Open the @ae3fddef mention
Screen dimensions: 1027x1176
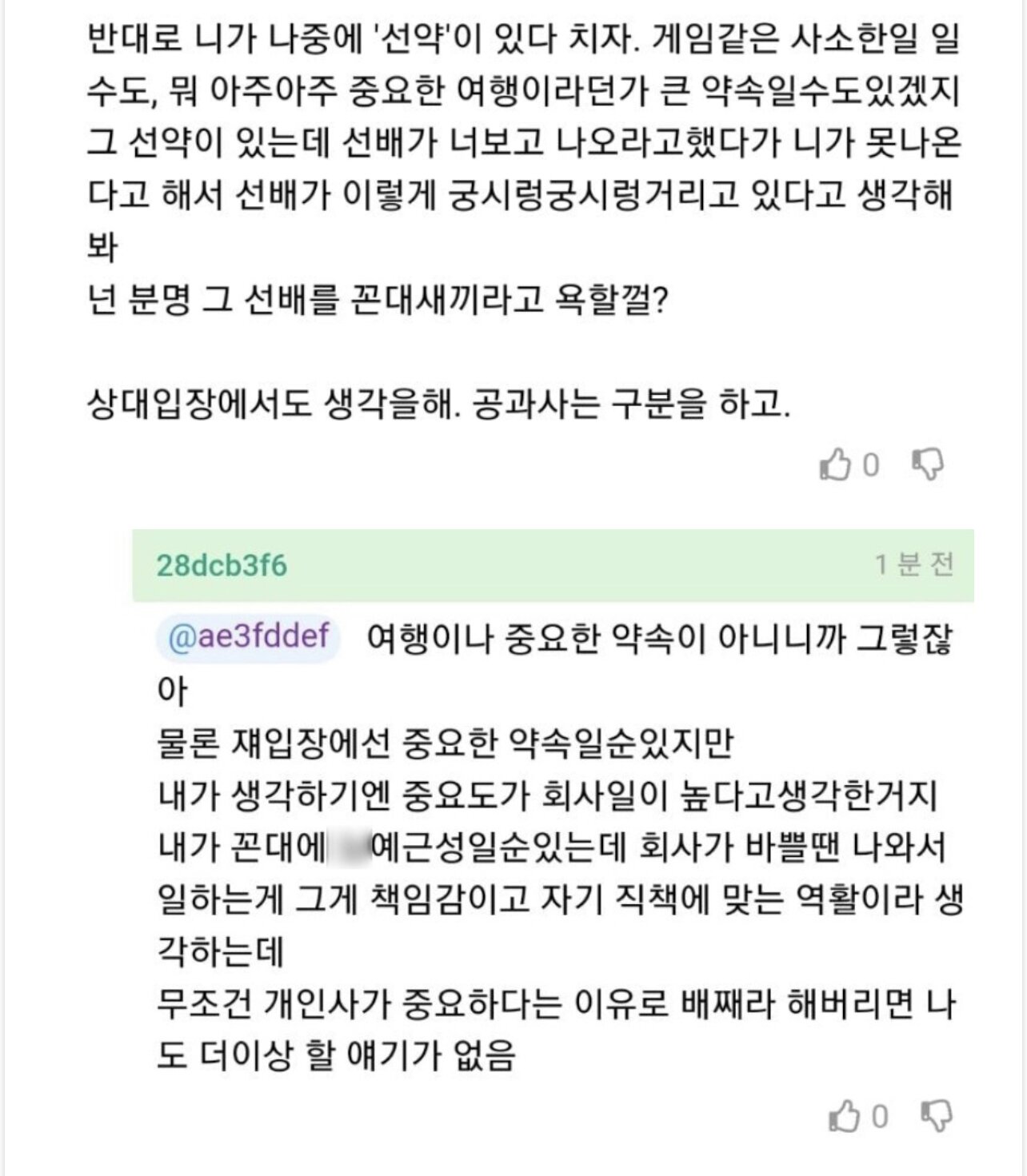pyautogui.click(x=249, y=637)
